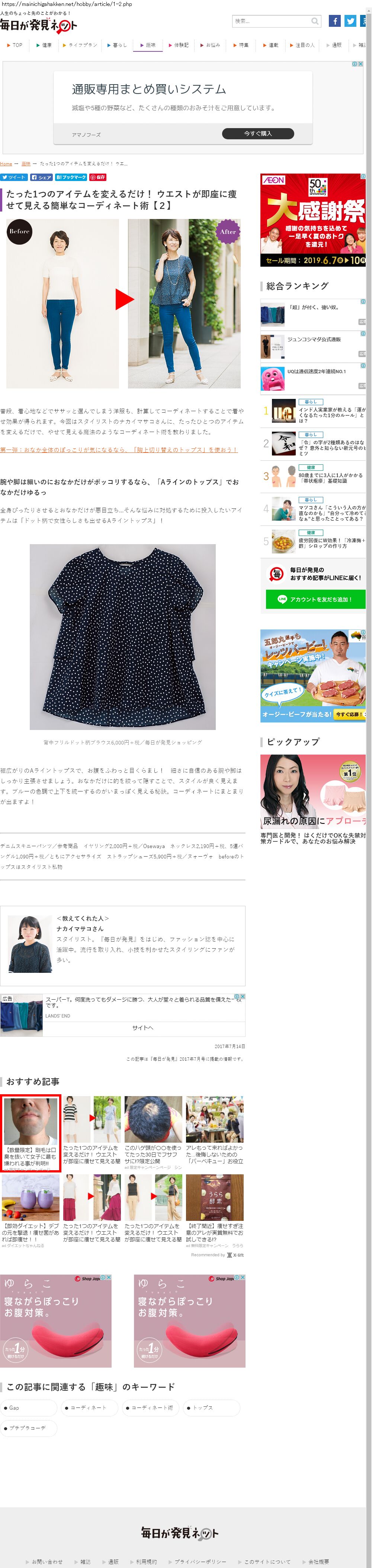Open ranking item 1 about インド人実業家
This screenshot has width=372, height=1568.
point(331,415)
